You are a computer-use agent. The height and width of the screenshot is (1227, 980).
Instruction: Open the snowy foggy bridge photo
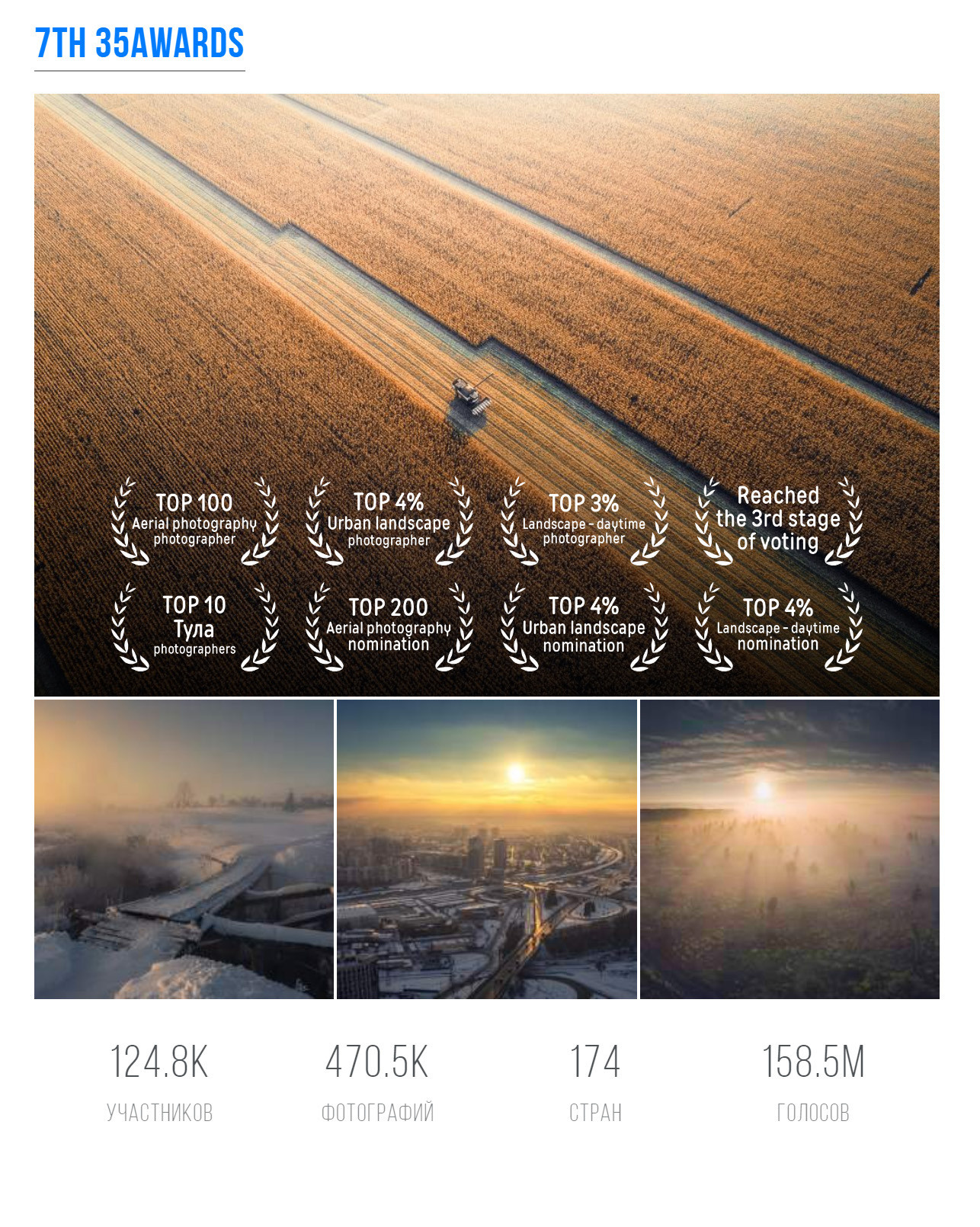point(184,849)
